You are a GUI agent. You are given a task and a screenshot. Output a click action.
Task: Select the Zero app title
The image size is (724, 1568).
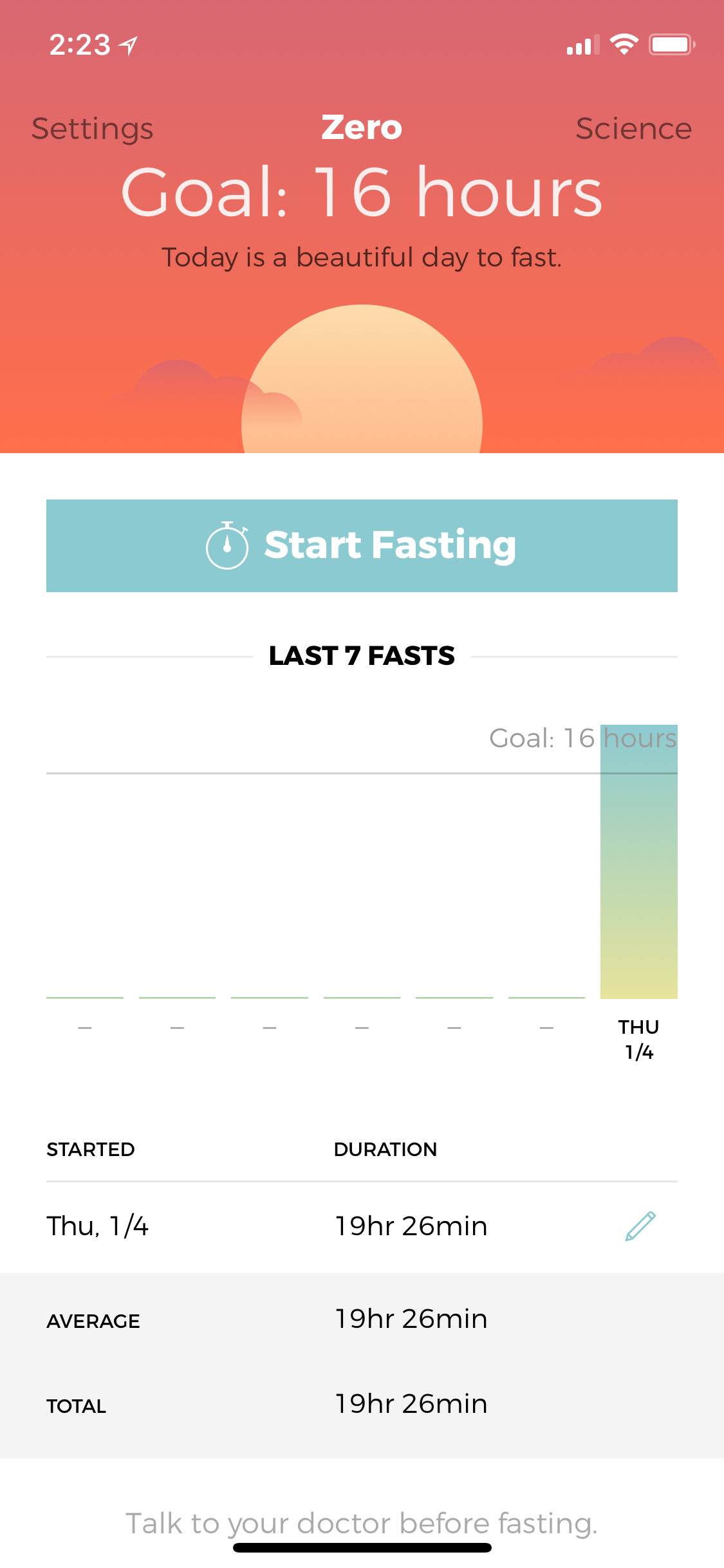pyautogui.click(x=362, y=127)
